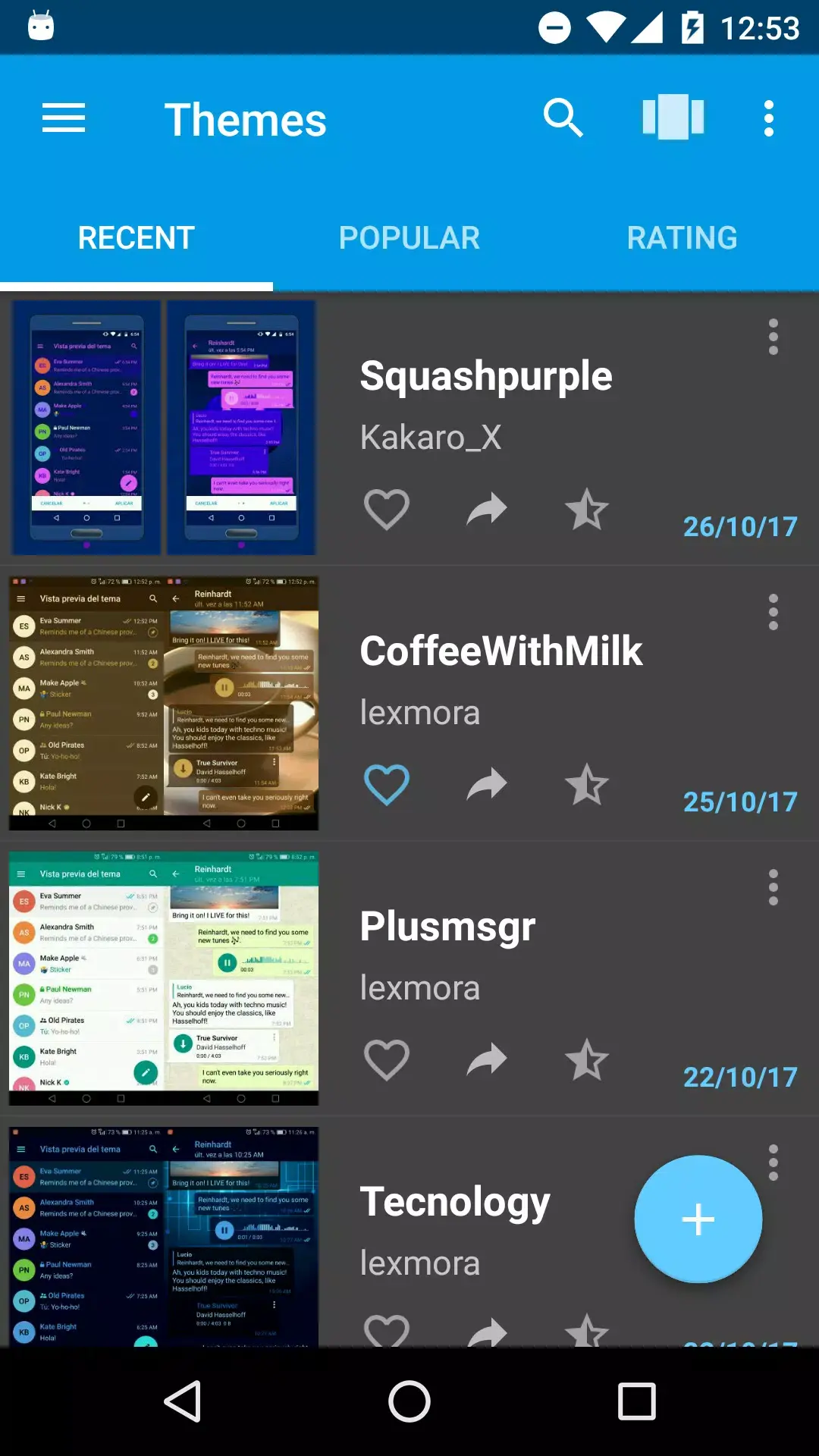This screenshot has width=819, height=1456.
Task: Unlike the CoffeeWithMilk theme
Action: [x=387, y=784]
